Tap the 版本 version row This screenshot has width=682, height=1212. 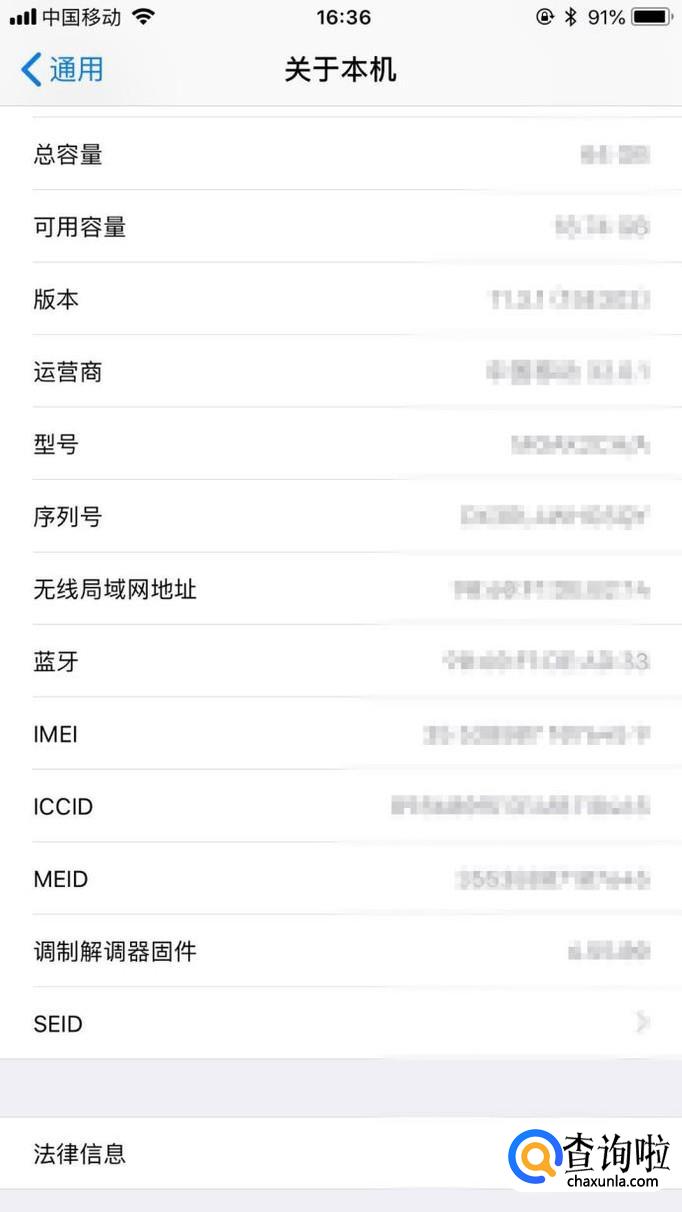pyautogui.click(x=340, y=299)
